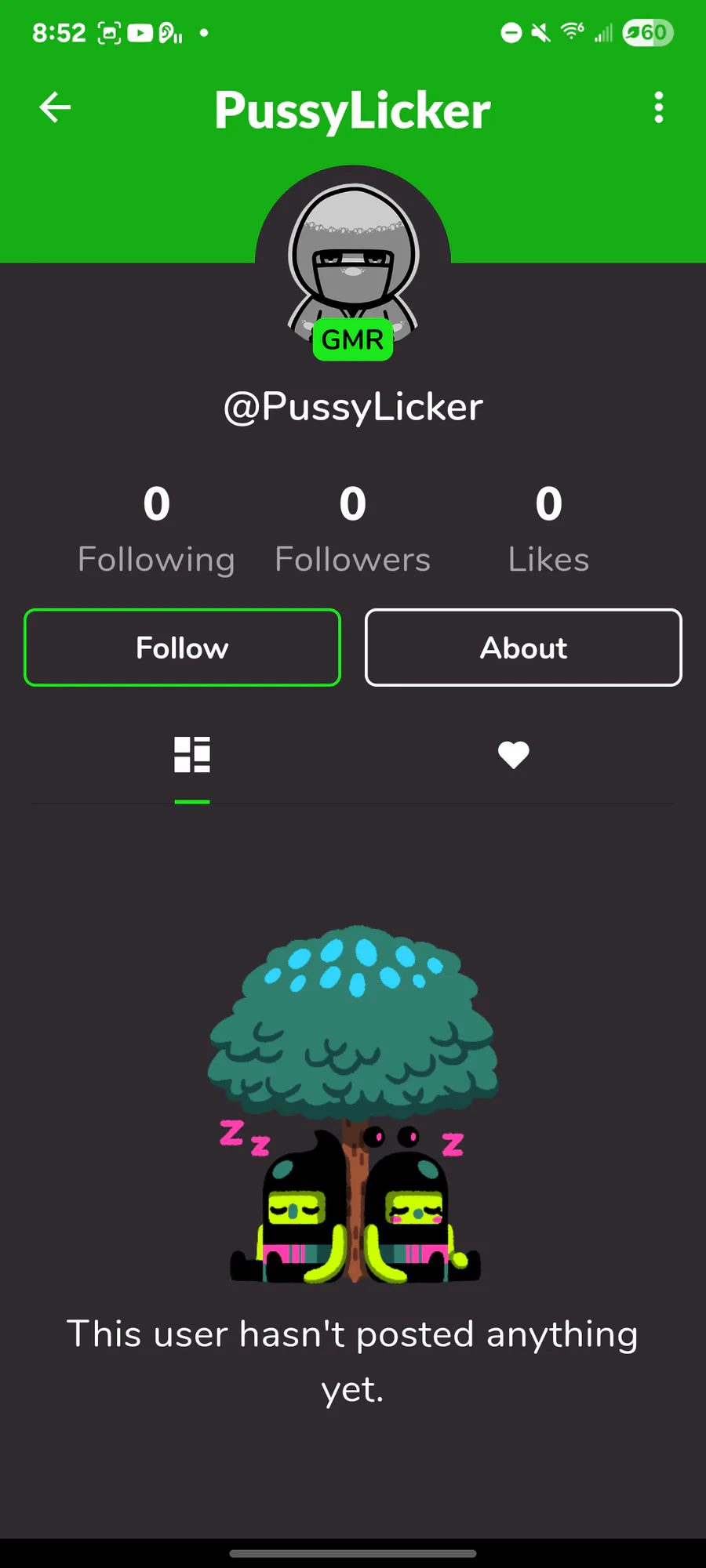Open the three-dot overflow menu
The width and height of the screenshot is (706, 1568).
659,107
